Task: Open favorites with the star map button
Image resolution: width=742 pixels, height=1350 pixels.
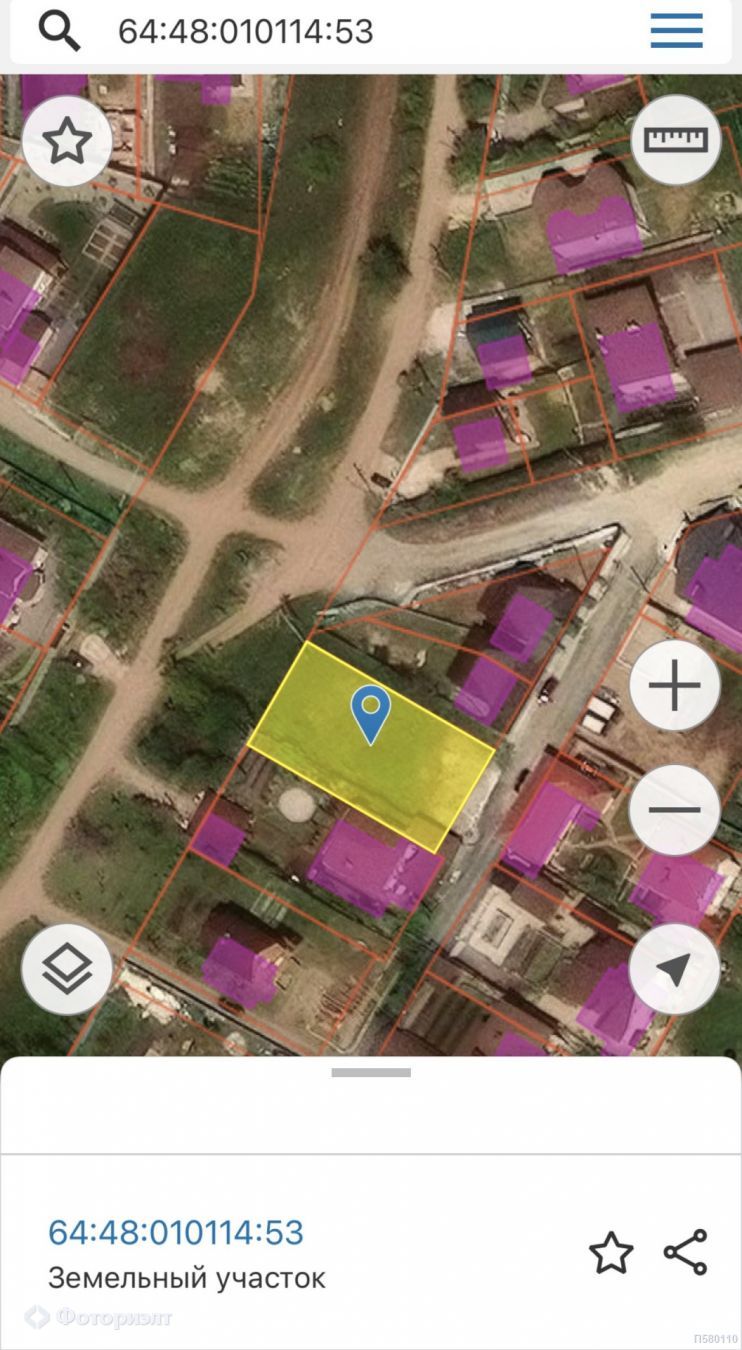Action: (67, 142)
